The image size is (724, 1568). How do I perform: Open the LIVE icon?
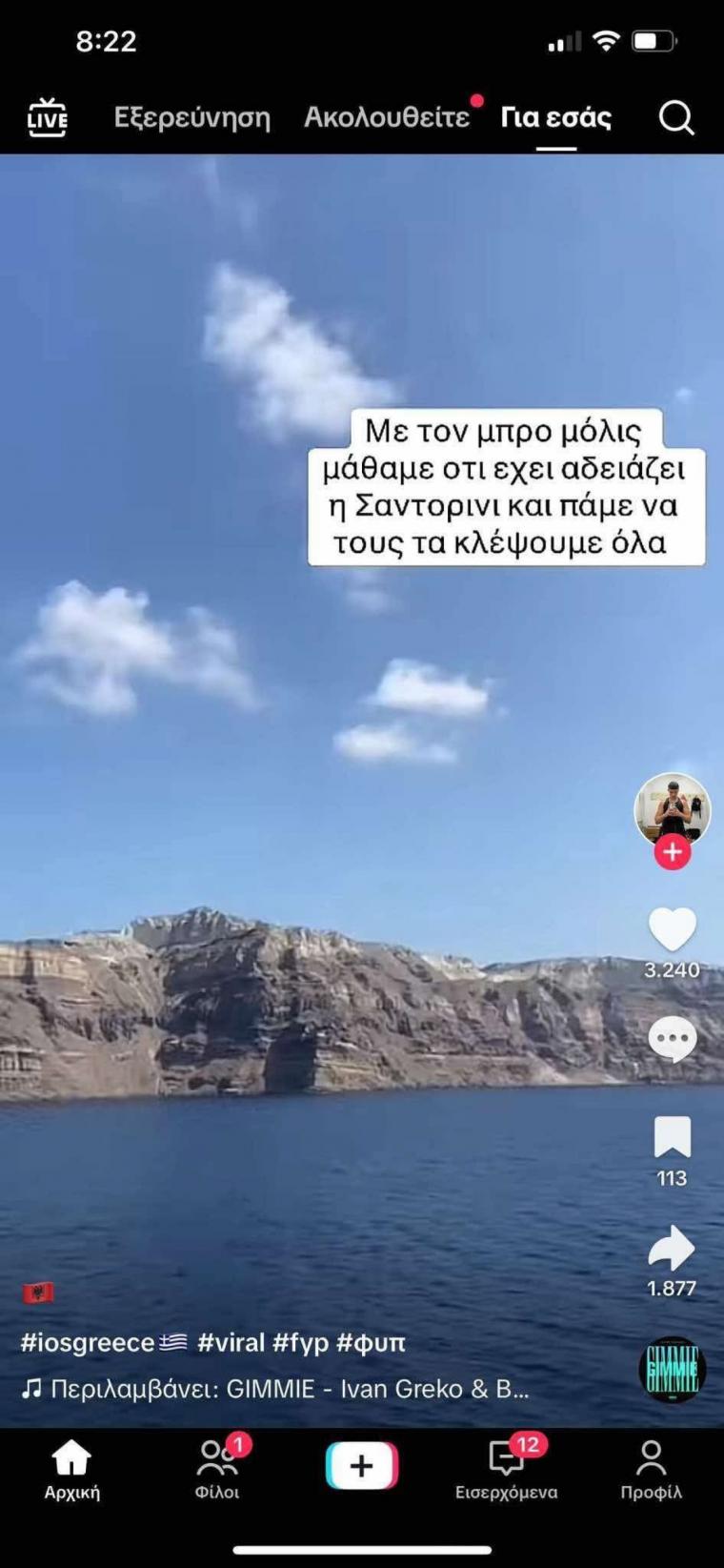coord(48,117)
